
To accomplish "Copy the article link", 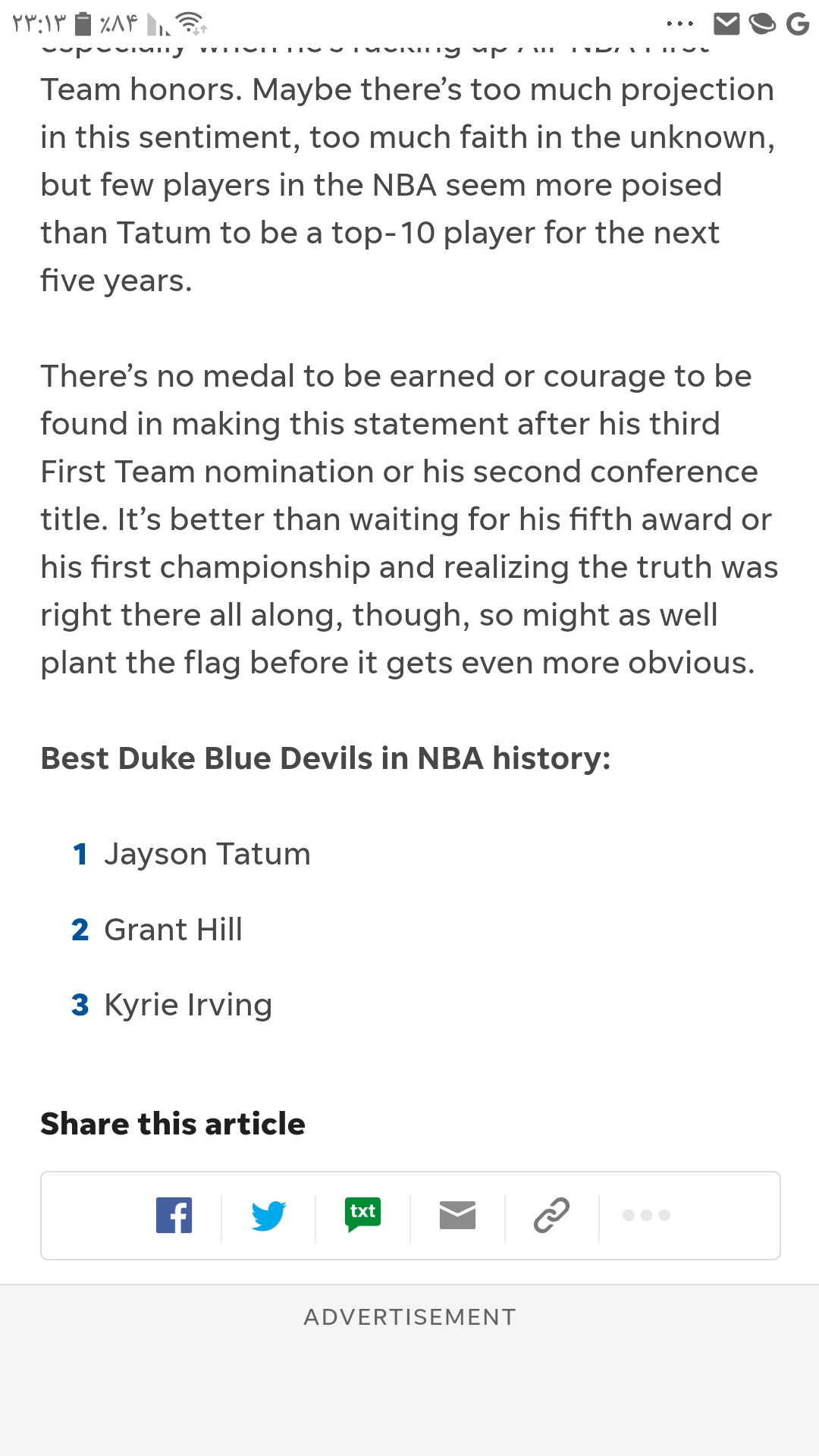I will pos(551,1215).
